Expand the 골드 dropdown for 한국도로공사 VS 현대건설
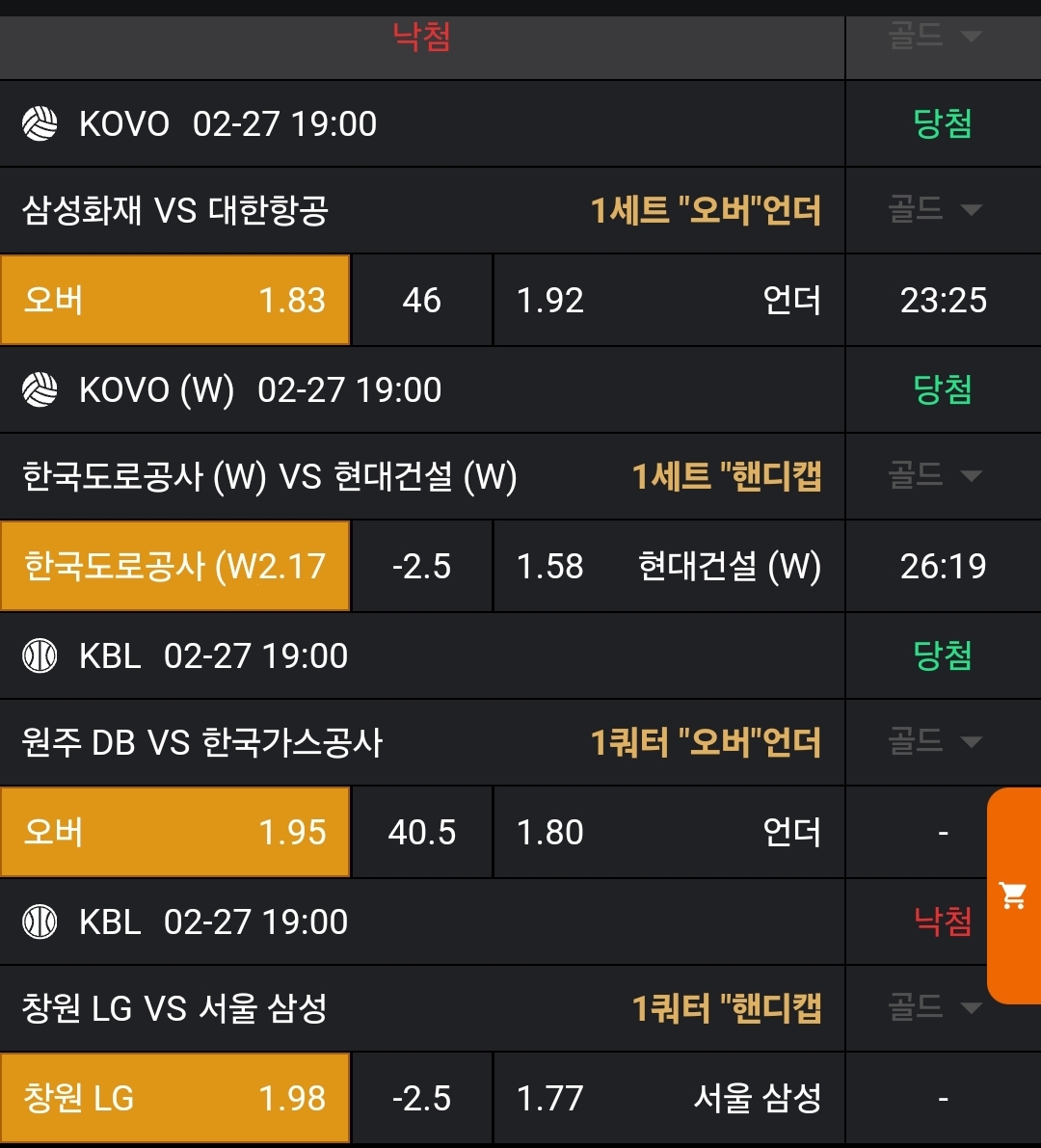This screenshot has width=1041, height=1148. (935, 475)
